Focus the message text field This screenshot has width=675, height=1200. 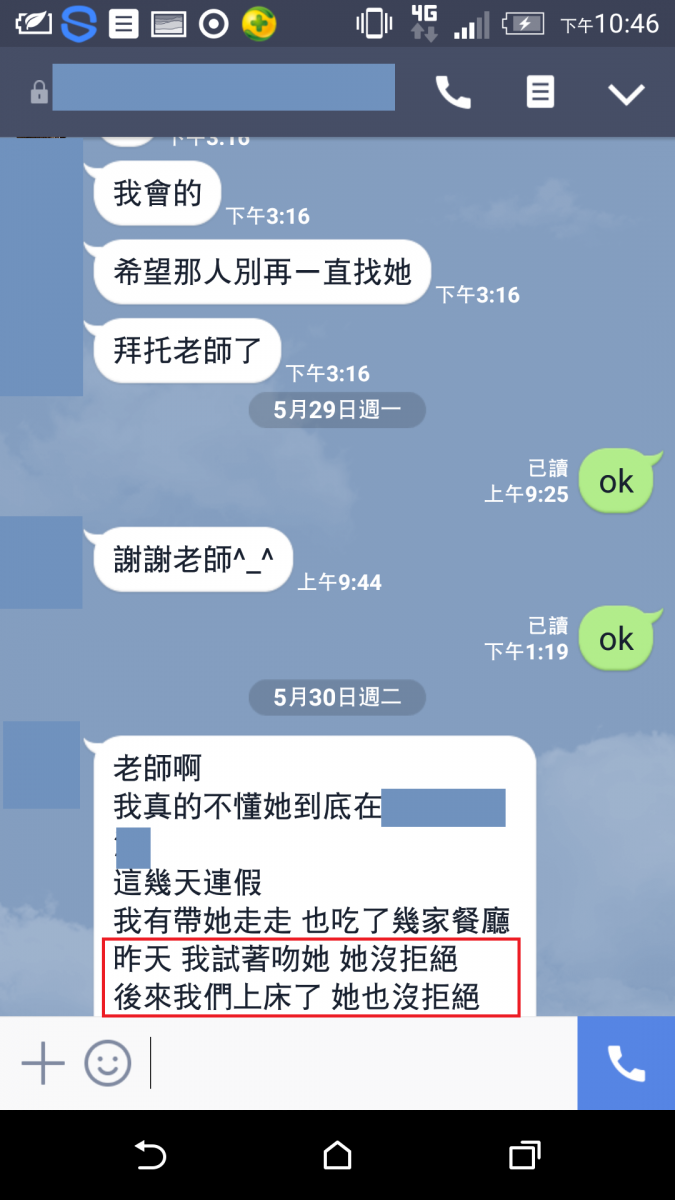[x=360, y=1063]
